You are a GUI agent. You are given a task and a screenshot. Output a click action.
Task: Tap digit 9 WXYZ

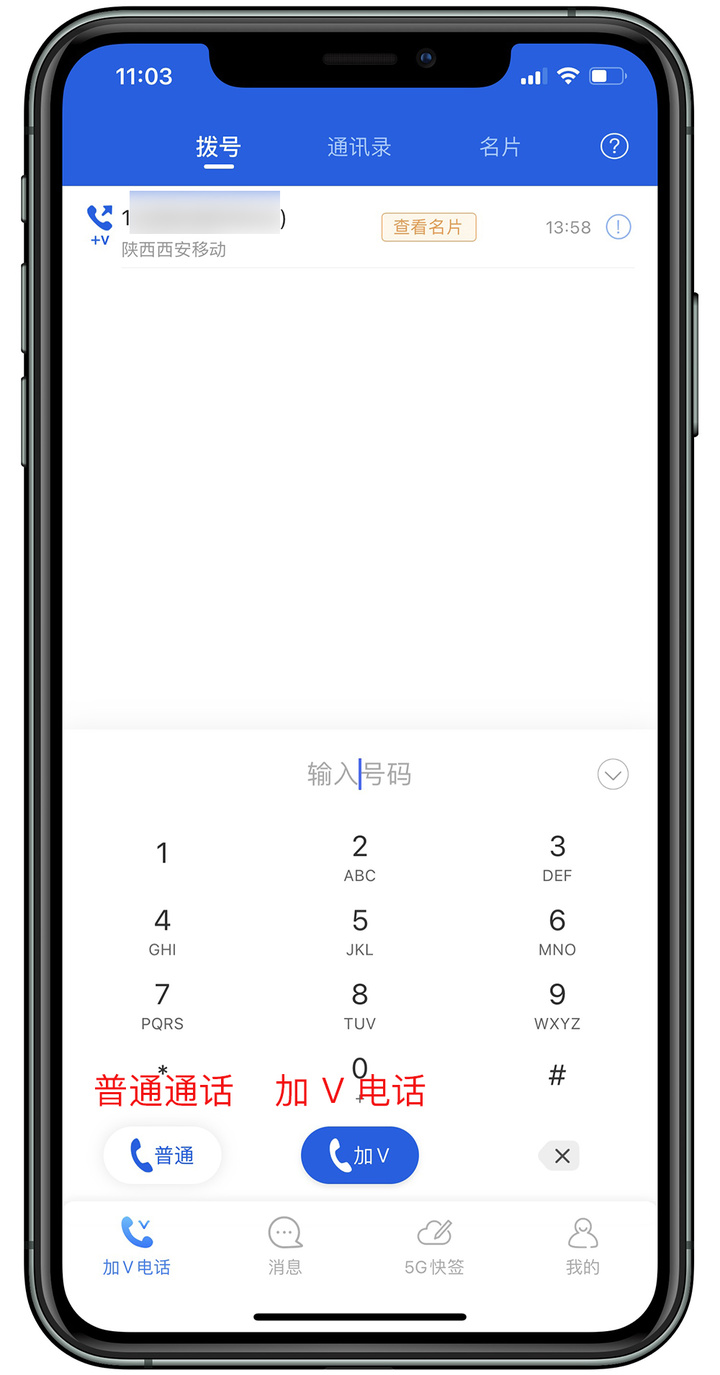(x=557, y=1005)
